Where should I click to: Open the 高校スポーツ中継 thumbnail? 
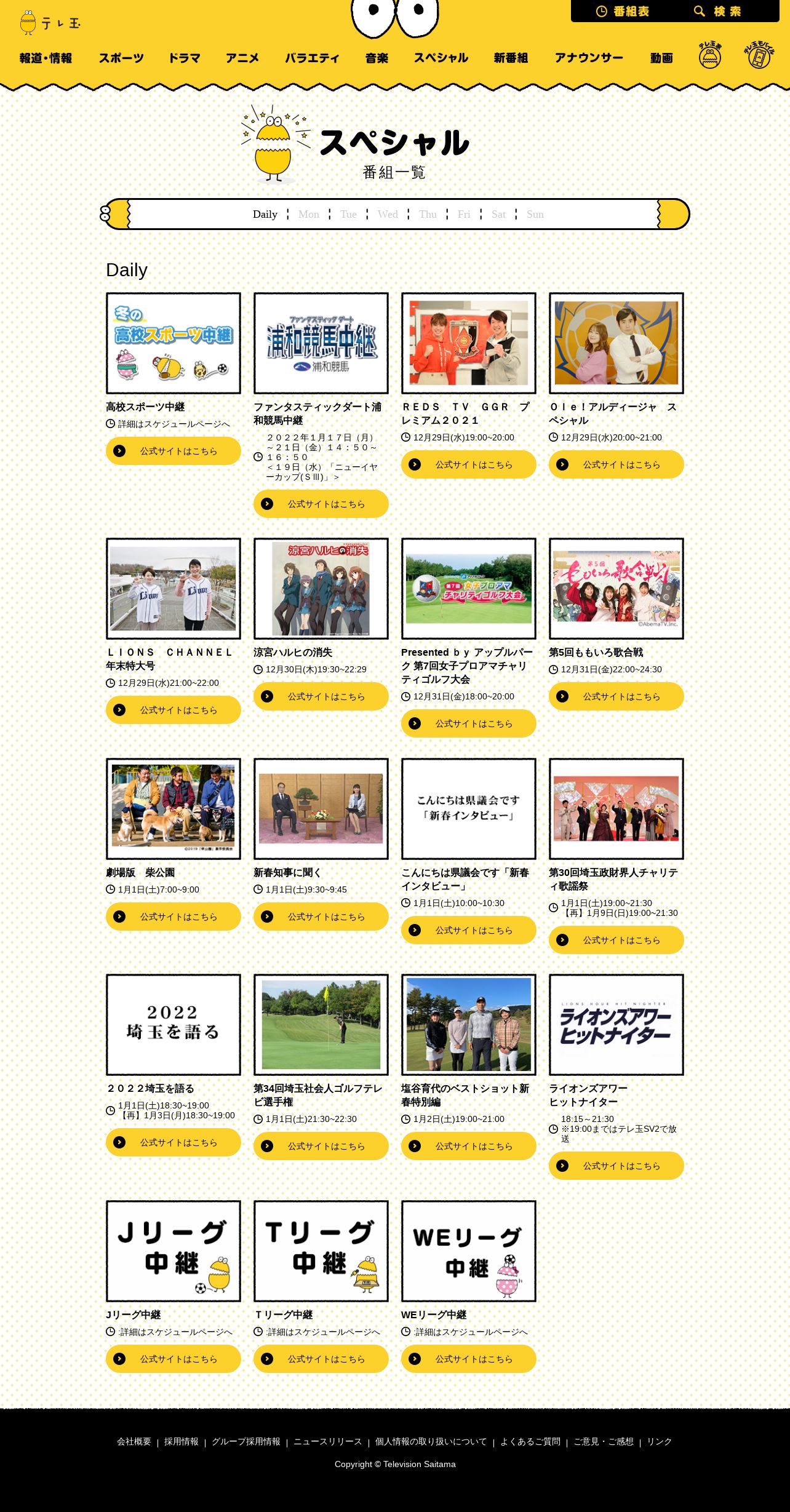pyautogui.click(x=174, y=343)
